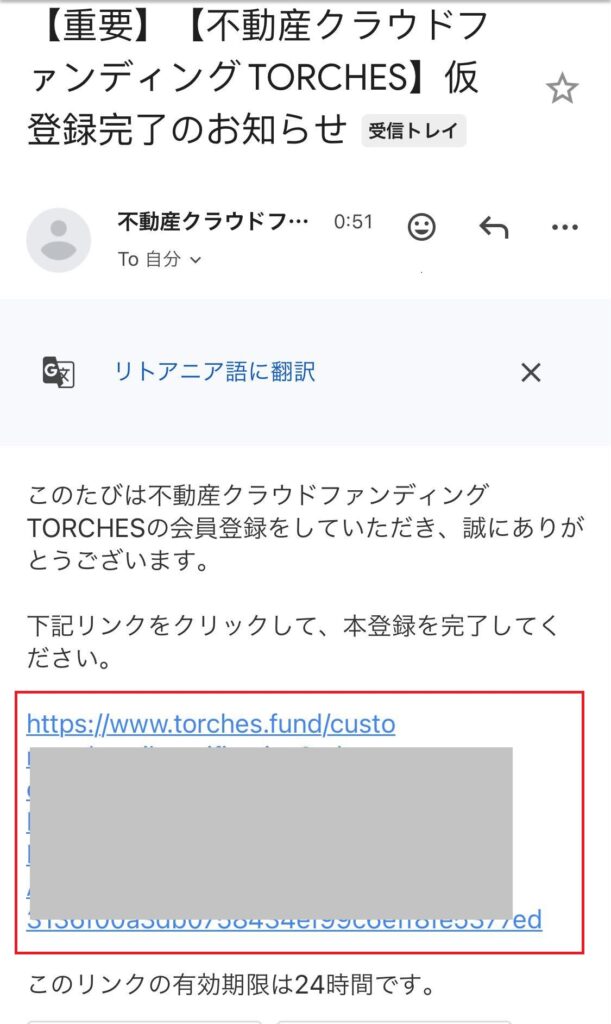Open the message overflow menu
This screenshot has height=1024, width=611.
click(x=564, y=228)
